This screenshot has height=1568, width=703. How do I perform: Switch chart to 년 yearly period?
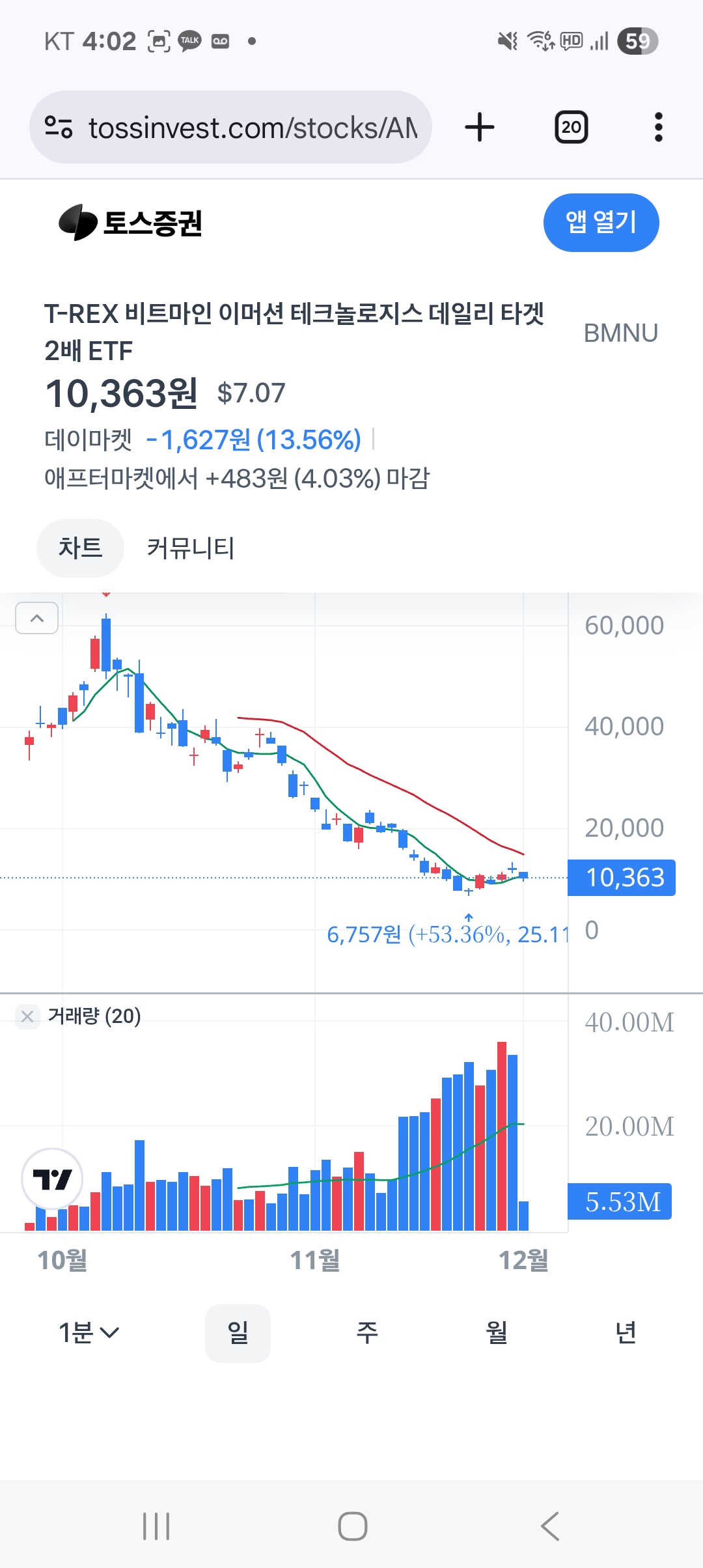626,1333
